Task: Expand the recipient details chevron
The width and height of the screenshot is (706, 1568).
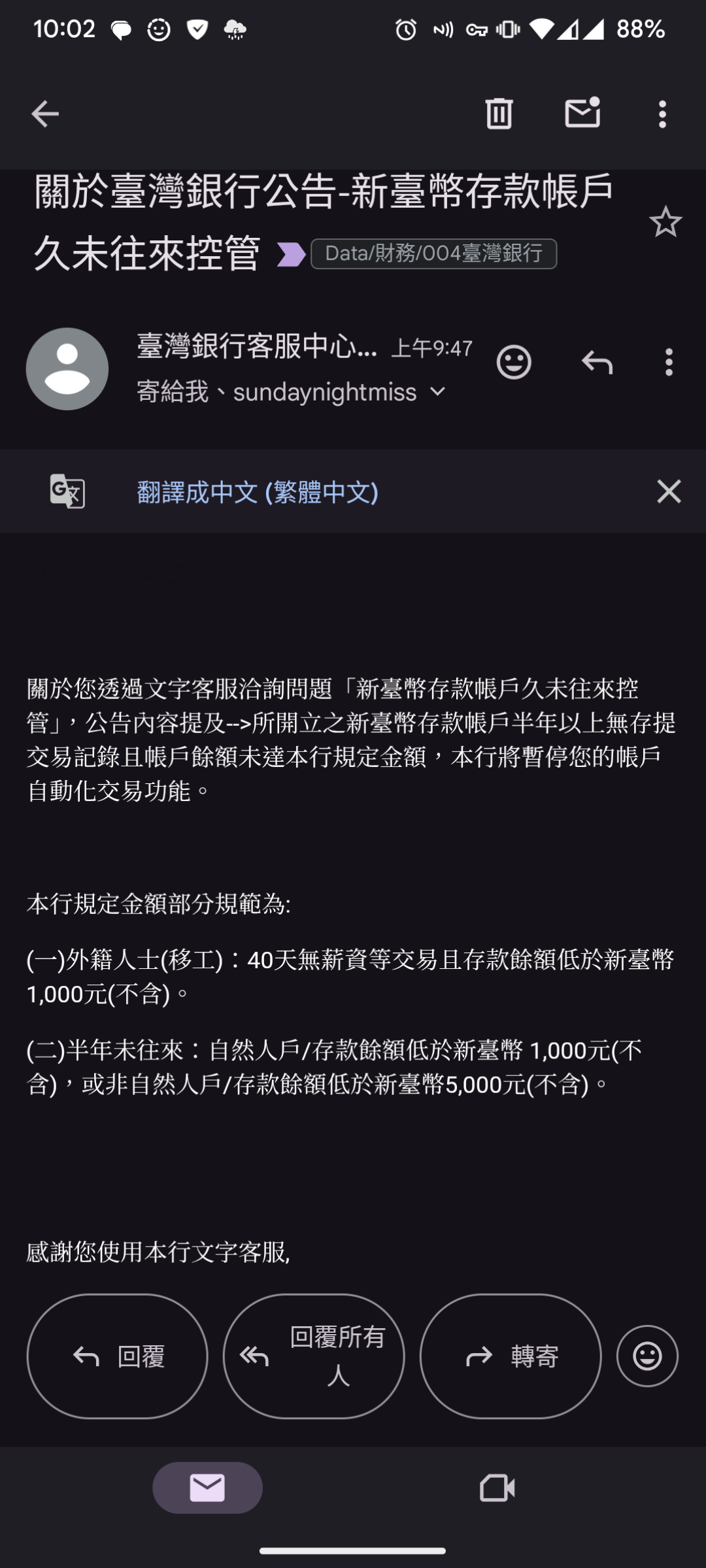Action: coord(437,392)
